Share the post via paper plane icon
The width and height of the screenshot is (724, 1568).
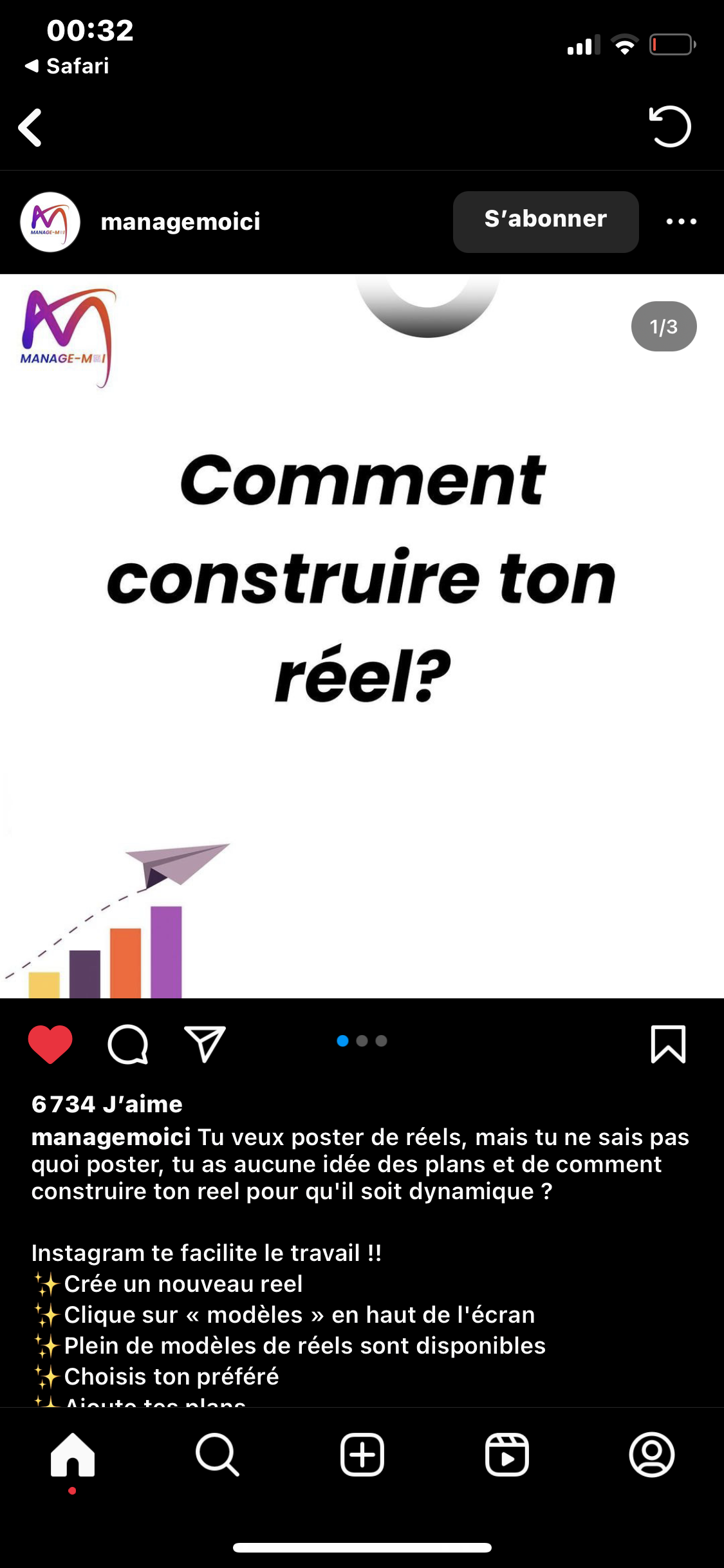pyautogui.click(x=205, y=1043)
